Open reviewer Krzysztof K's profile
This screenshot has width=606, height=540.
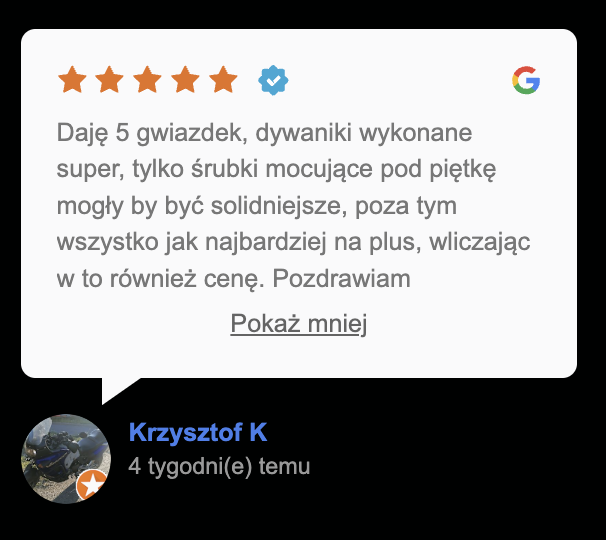198,433
